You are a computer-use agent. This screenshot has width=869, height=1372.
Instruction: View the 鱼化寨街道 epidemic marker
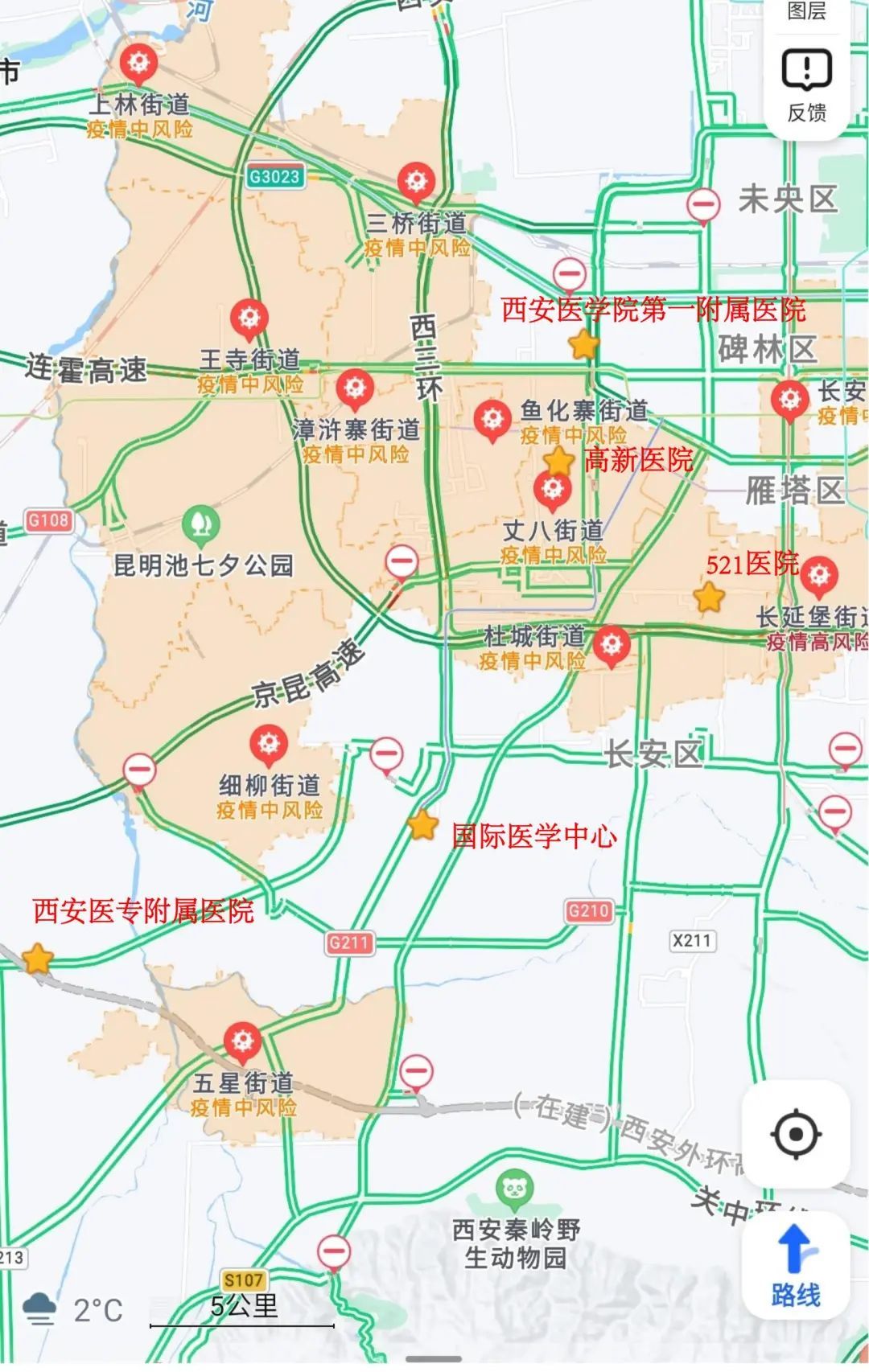coord(492,419)
